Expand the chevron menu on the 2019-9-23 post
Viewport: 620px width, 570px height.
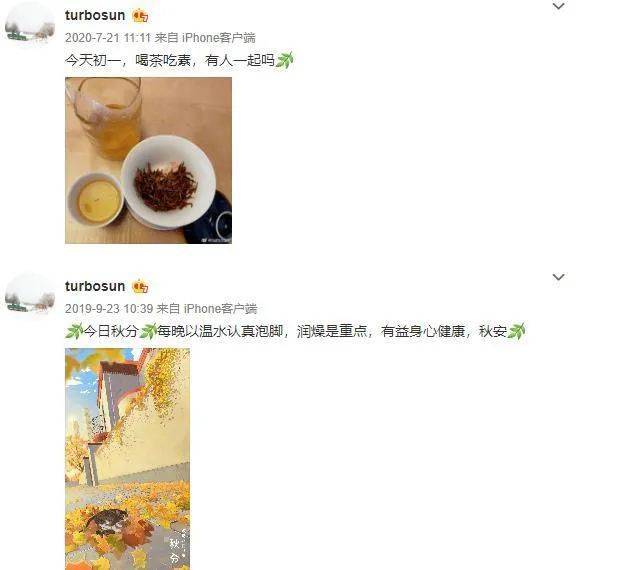click(558, 277)
